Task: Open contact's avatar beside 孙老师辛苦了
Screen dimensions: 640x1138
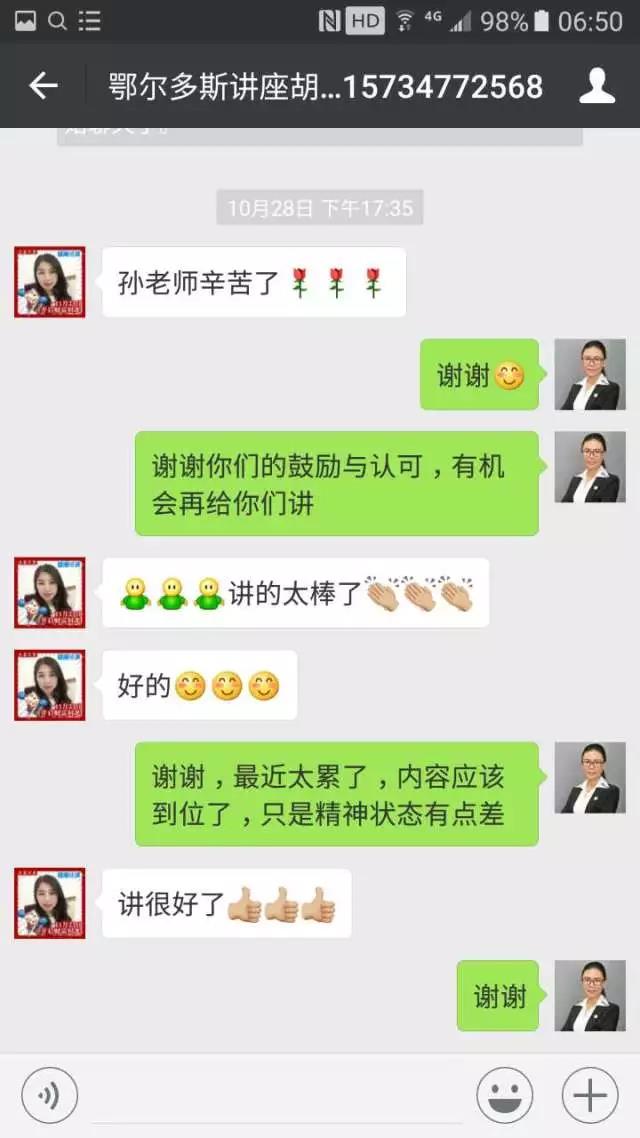Action: pos(49,282)
